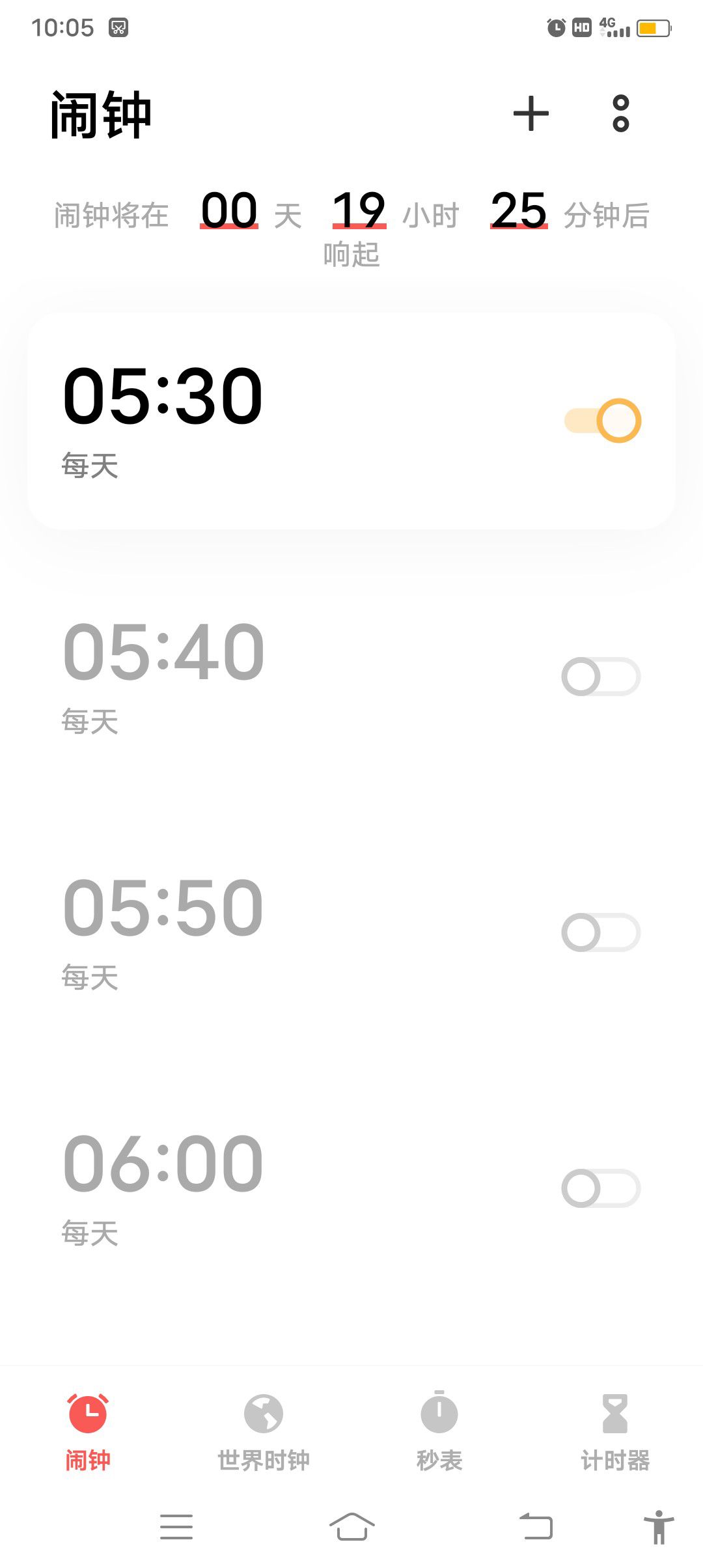
Task: Add a new alarm with plus icon
Action: click(x=531, y=113)
